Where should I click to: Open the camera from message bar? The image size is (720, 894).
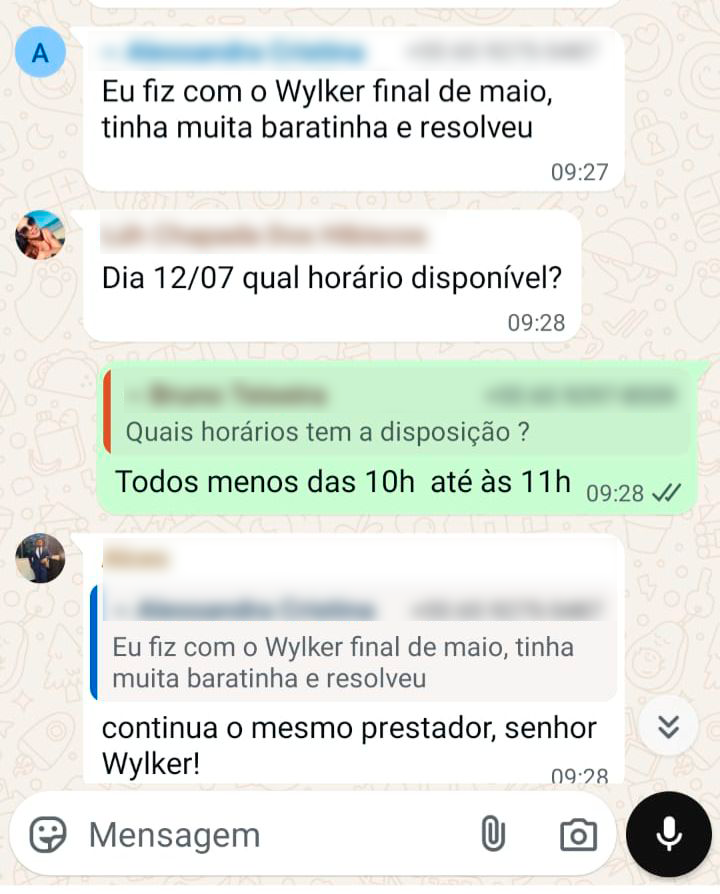point(578,834)
